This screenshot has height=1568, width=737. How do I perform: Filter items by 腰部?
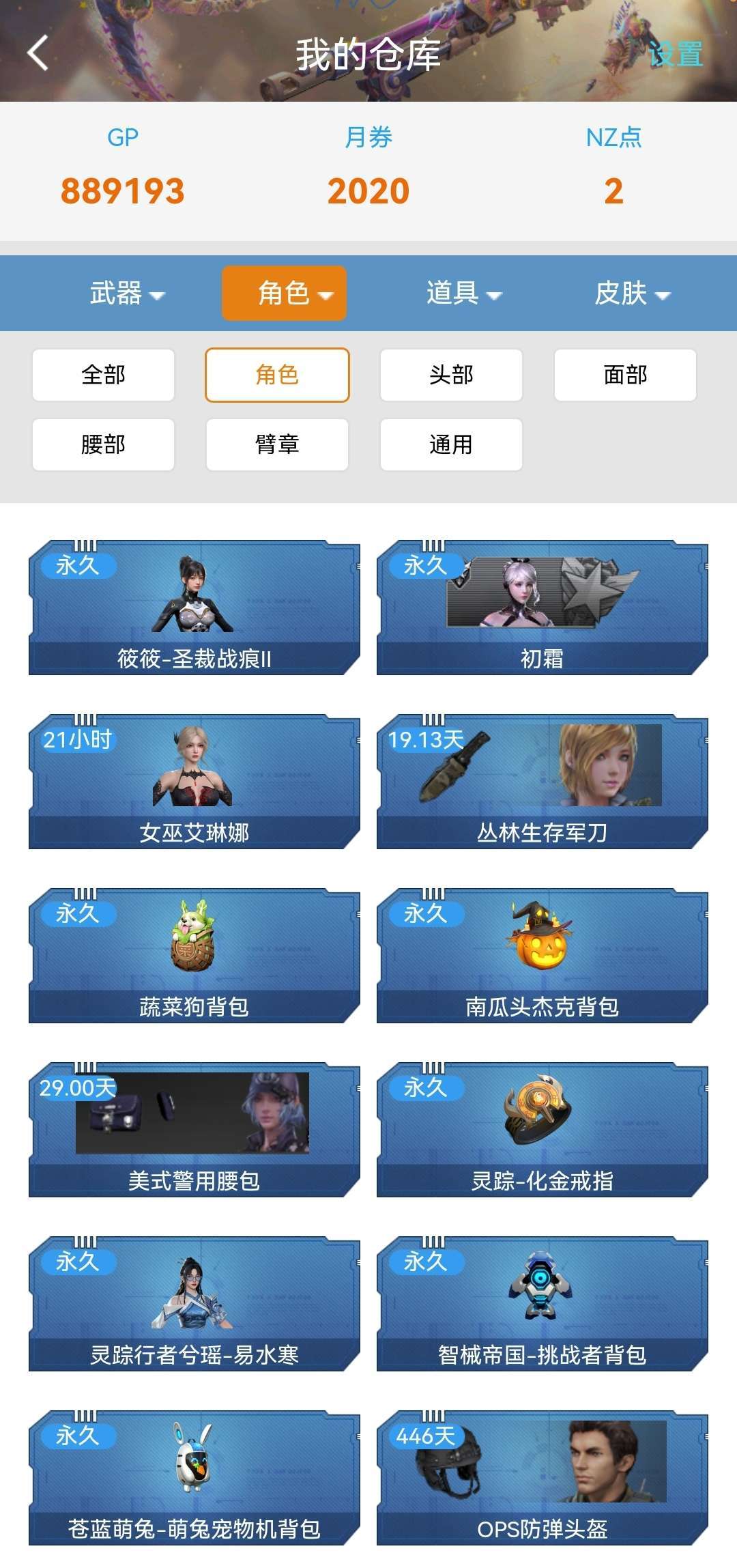[x=103, y=444]
